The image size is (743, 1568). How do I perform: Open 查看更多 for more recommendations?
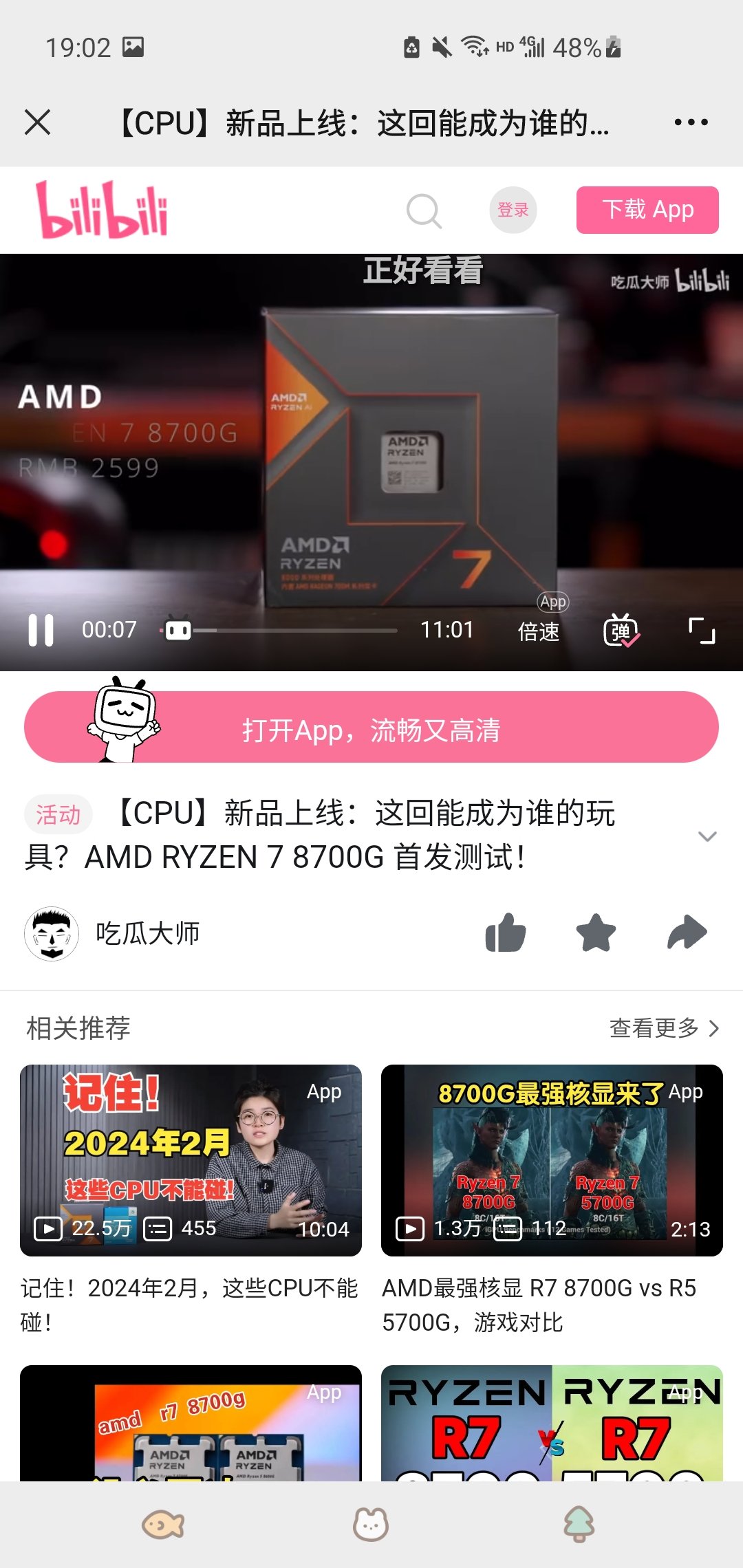pyautogui.click(x=665, y=1028)
